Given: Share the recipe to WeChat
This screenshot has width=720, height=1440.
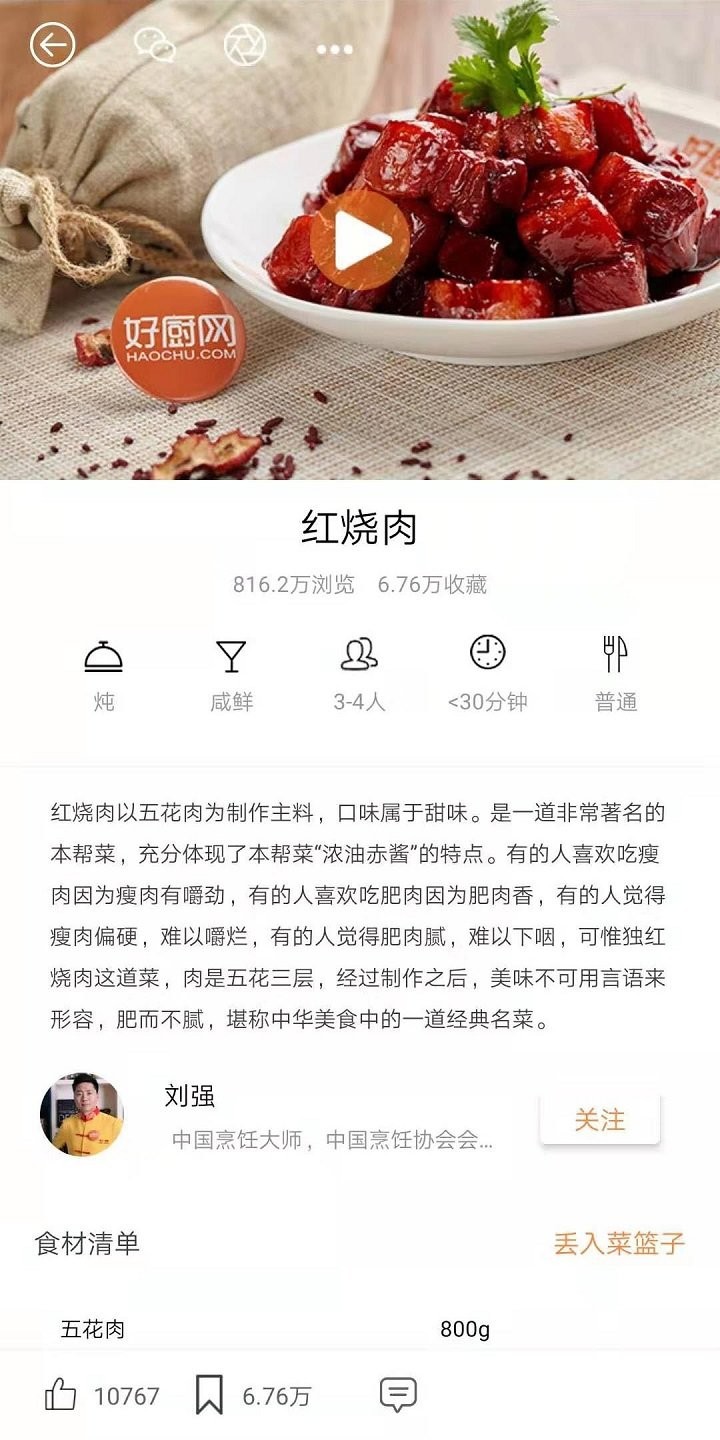Looking at the screenshot, I should click(155, 45).
